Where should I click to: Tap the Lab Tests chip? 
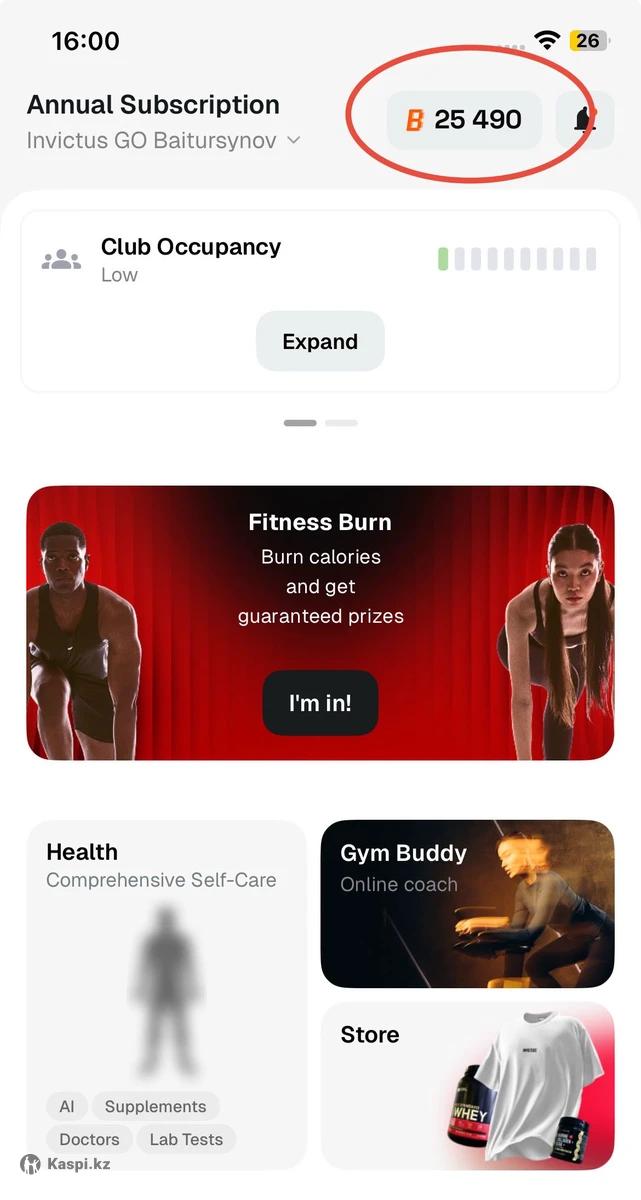(186, 1139)
